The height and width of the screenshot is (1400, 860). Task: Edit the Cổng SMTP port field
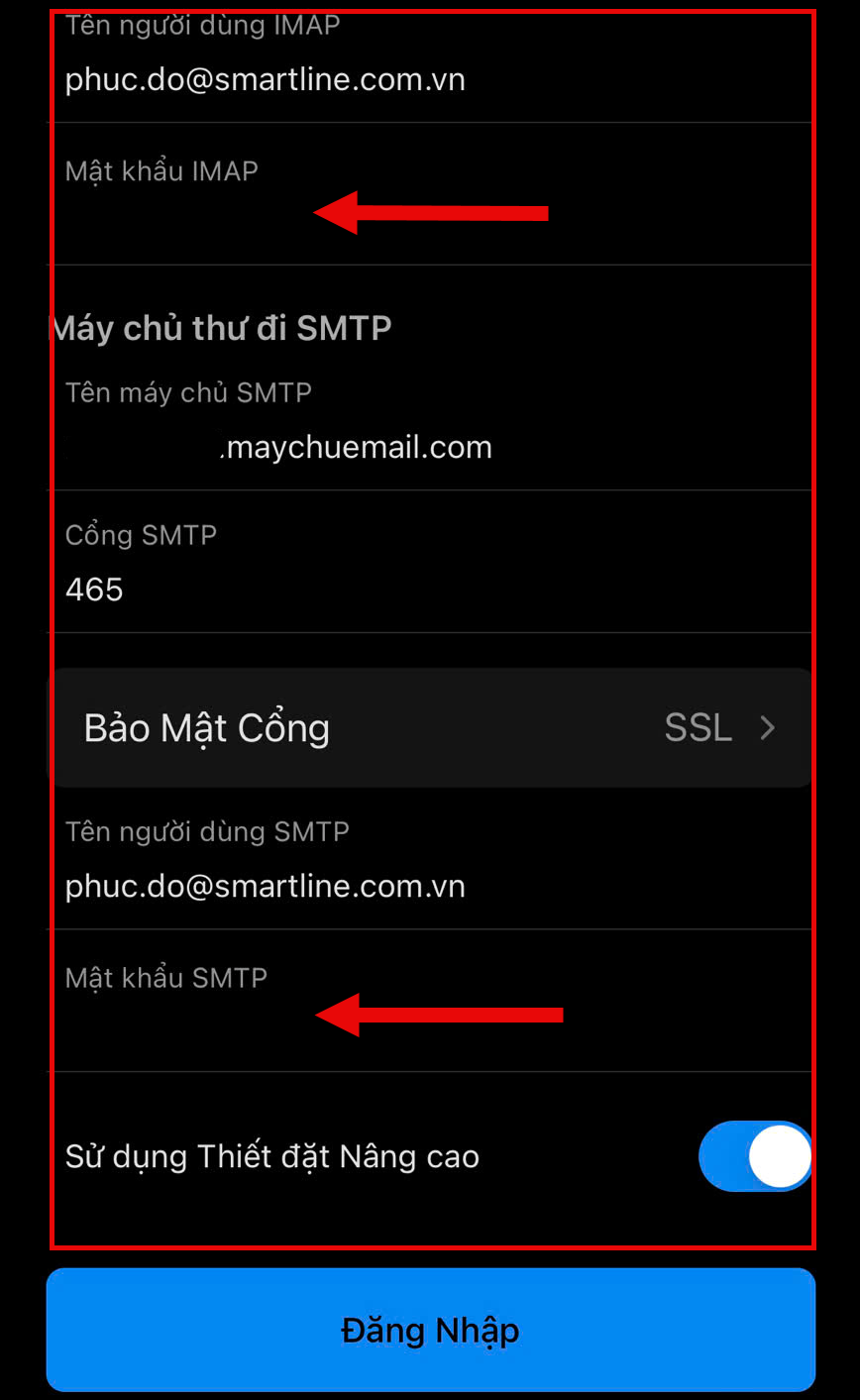coord(430,562)
